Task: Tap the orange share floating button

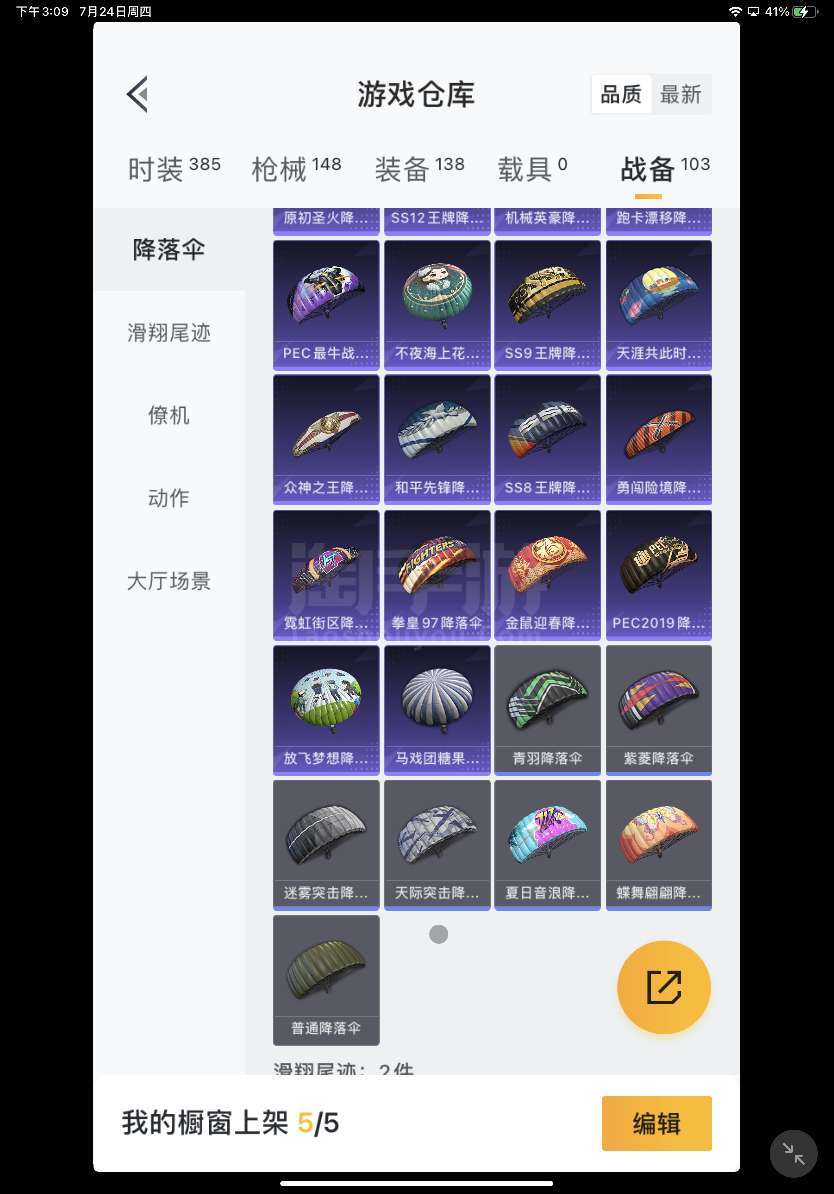Action: pyautogui.click(x=664, y=987)
